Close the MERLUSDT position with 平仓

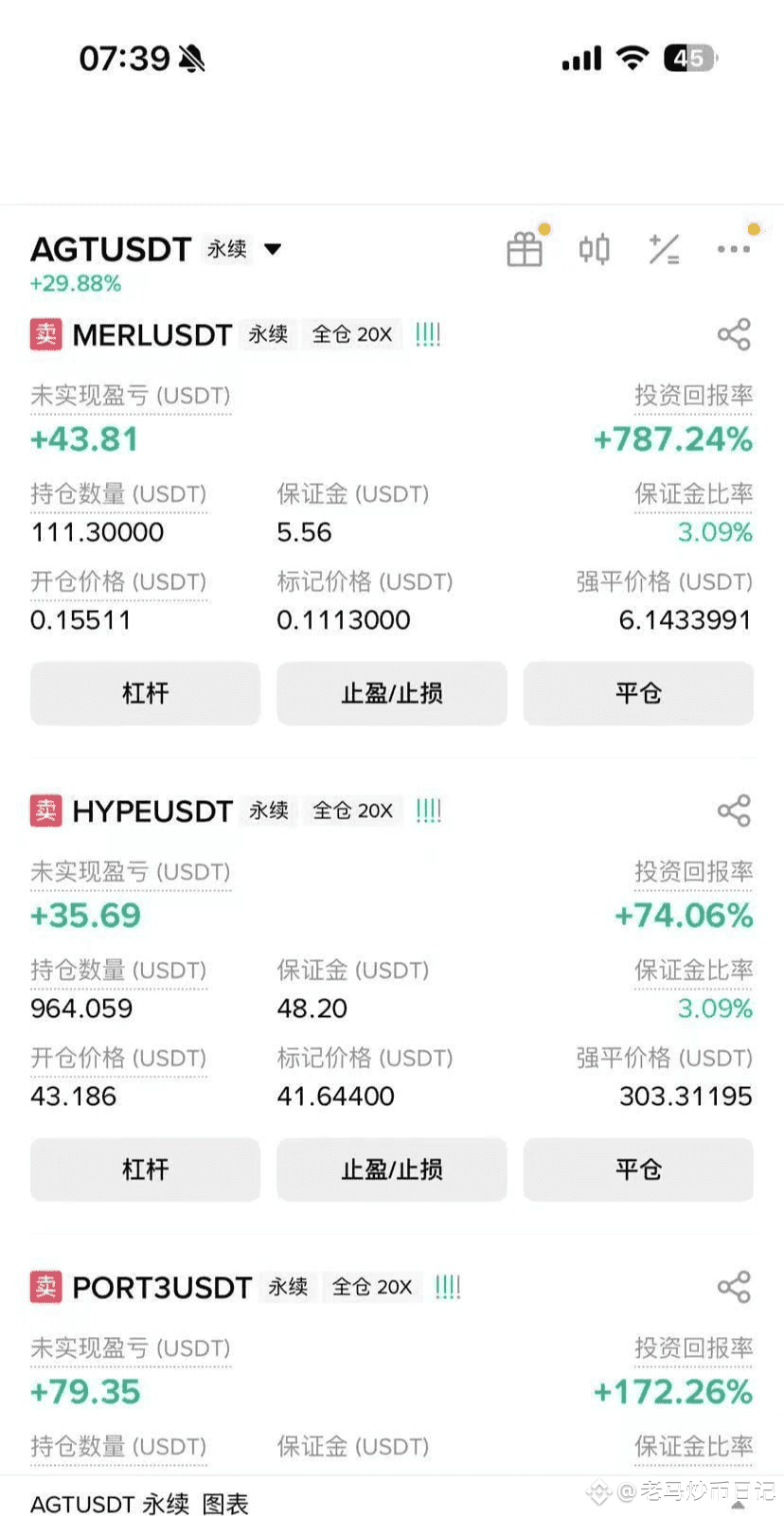coord(638,693)
